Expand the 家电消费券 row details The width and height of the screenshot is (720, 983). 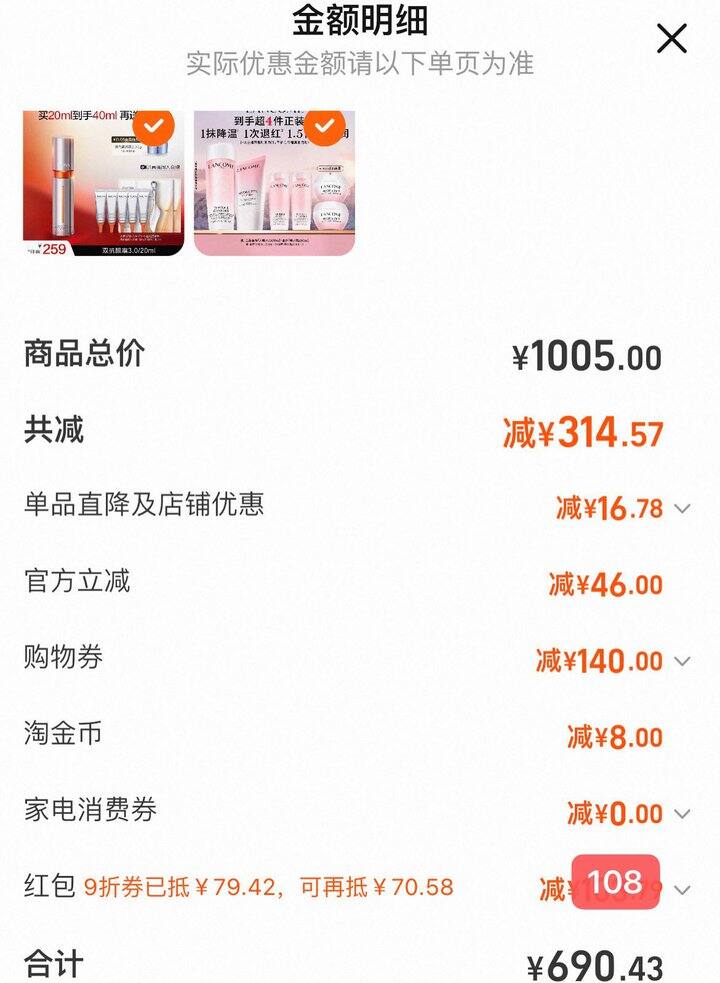click(x=682, y=814)
